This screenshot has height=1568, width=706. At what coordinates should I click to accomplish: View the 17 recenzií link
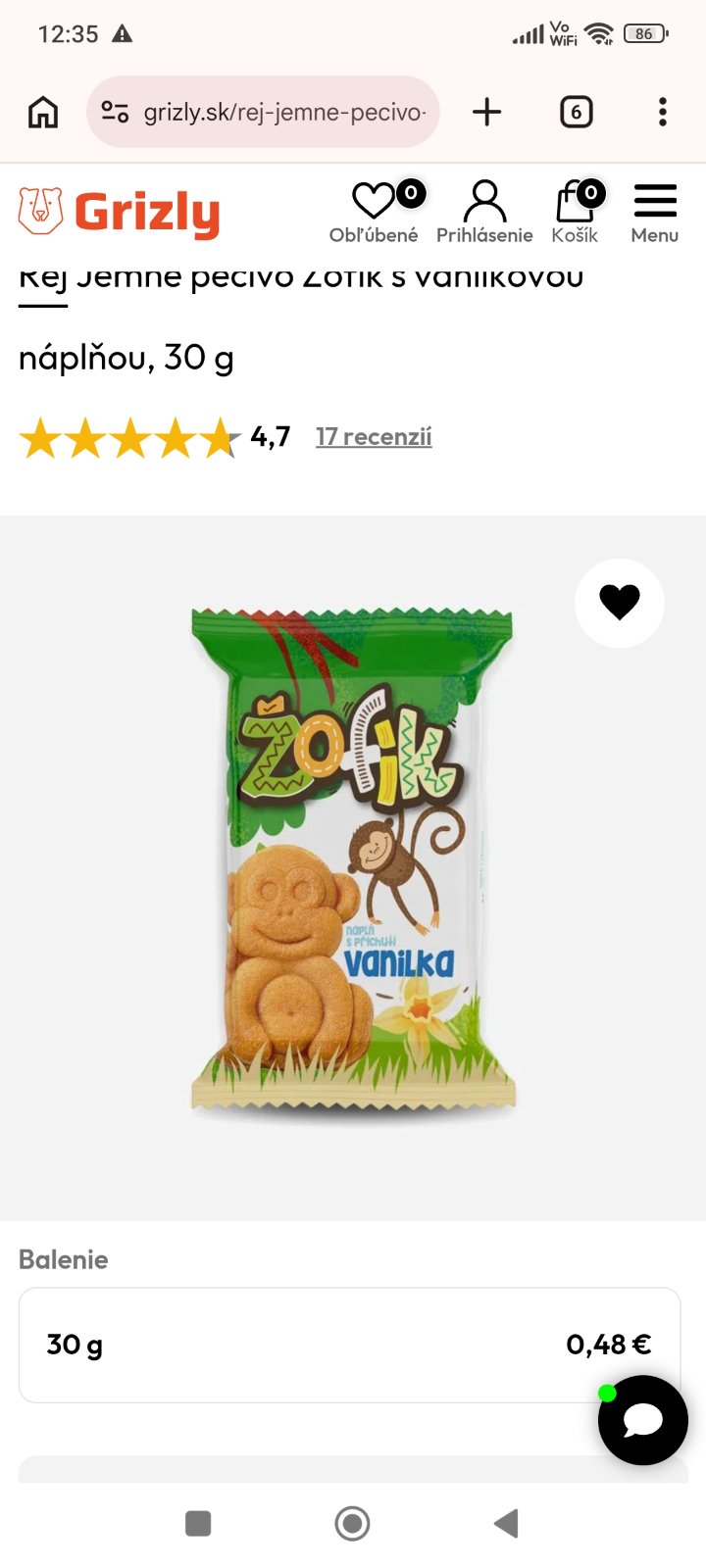[x=374, y=437]
